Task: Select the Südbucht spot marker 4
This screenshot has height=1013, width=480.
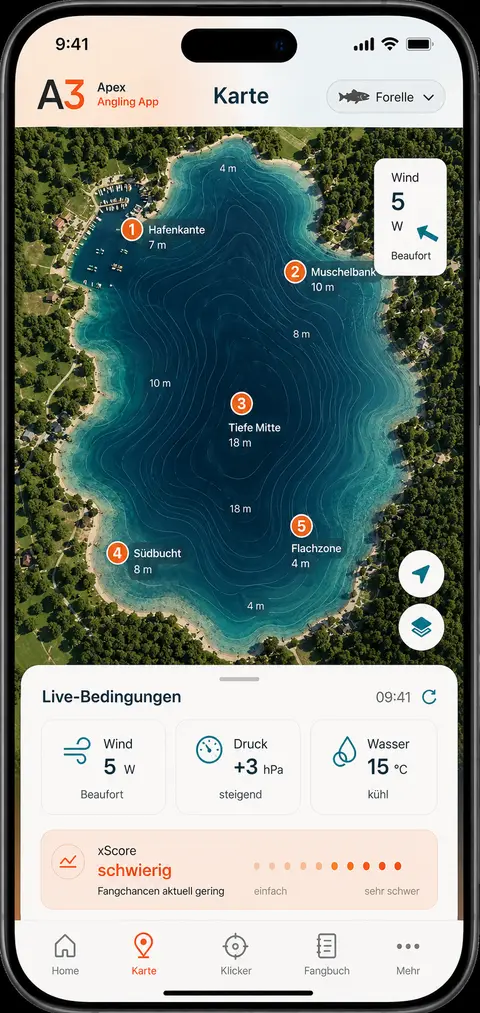Action: click(x=117, y=553)
